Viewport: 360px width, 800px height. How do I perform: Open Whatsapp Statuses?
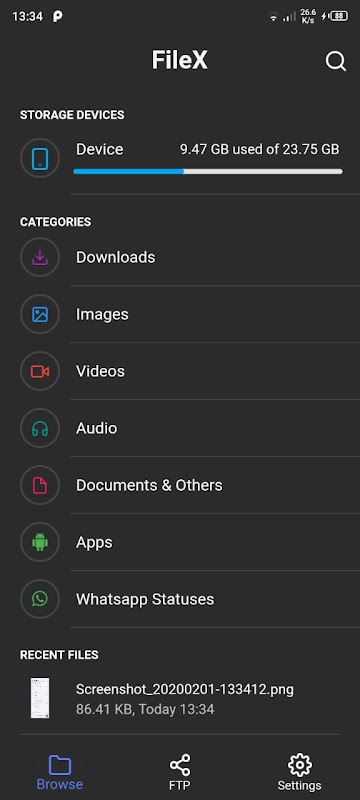(180, 599)
